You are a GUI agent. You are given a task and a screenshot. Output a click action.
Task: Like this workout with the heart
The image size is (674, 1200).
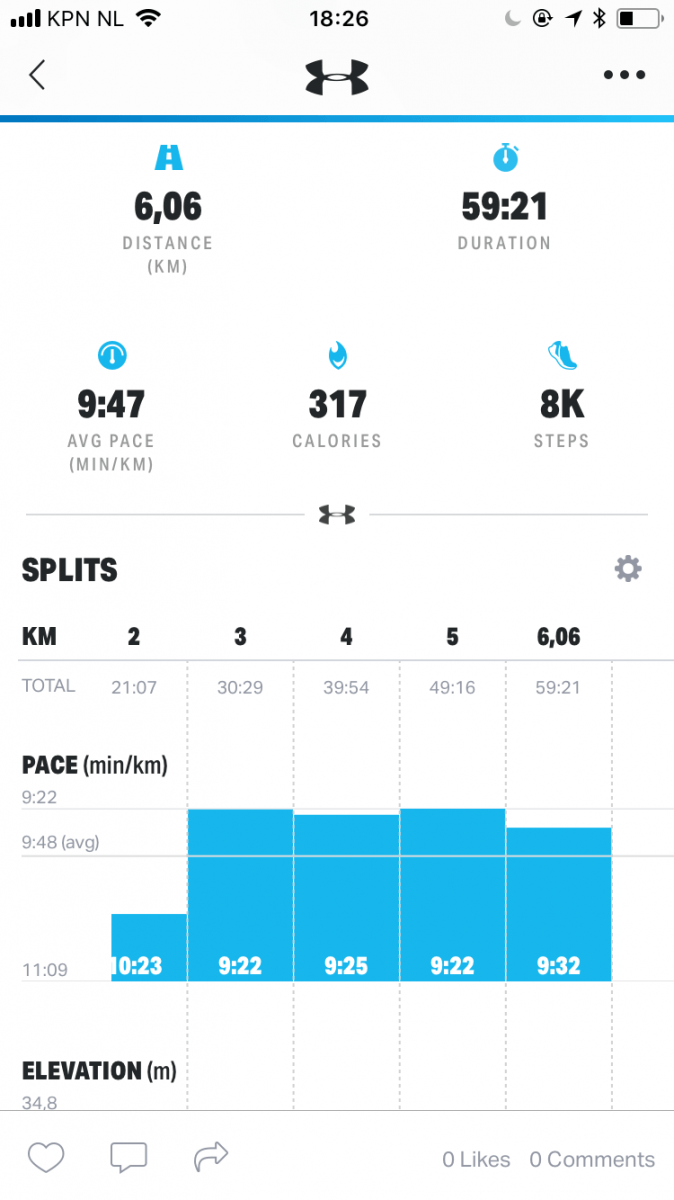(x=46, y=1158)
